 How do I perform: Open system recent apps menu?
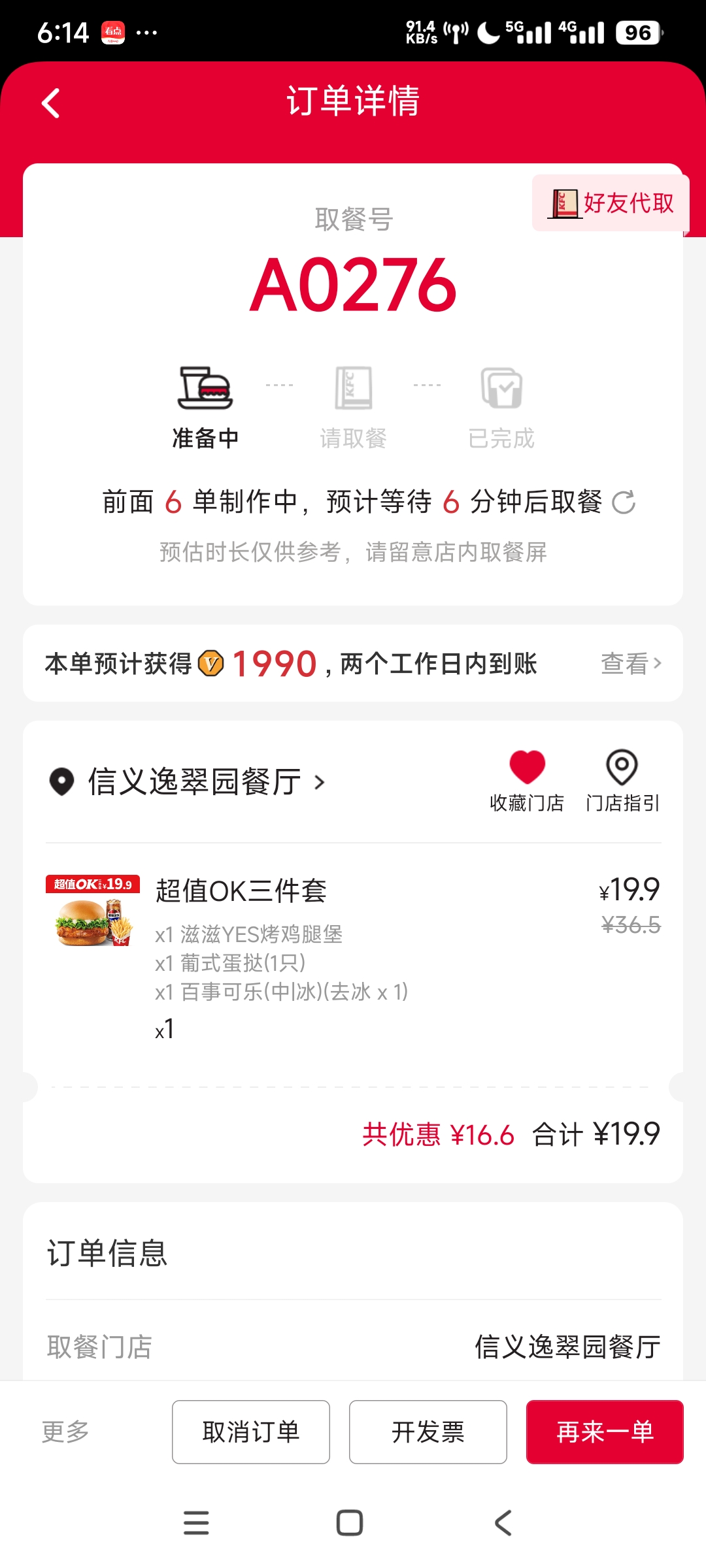196,1523
